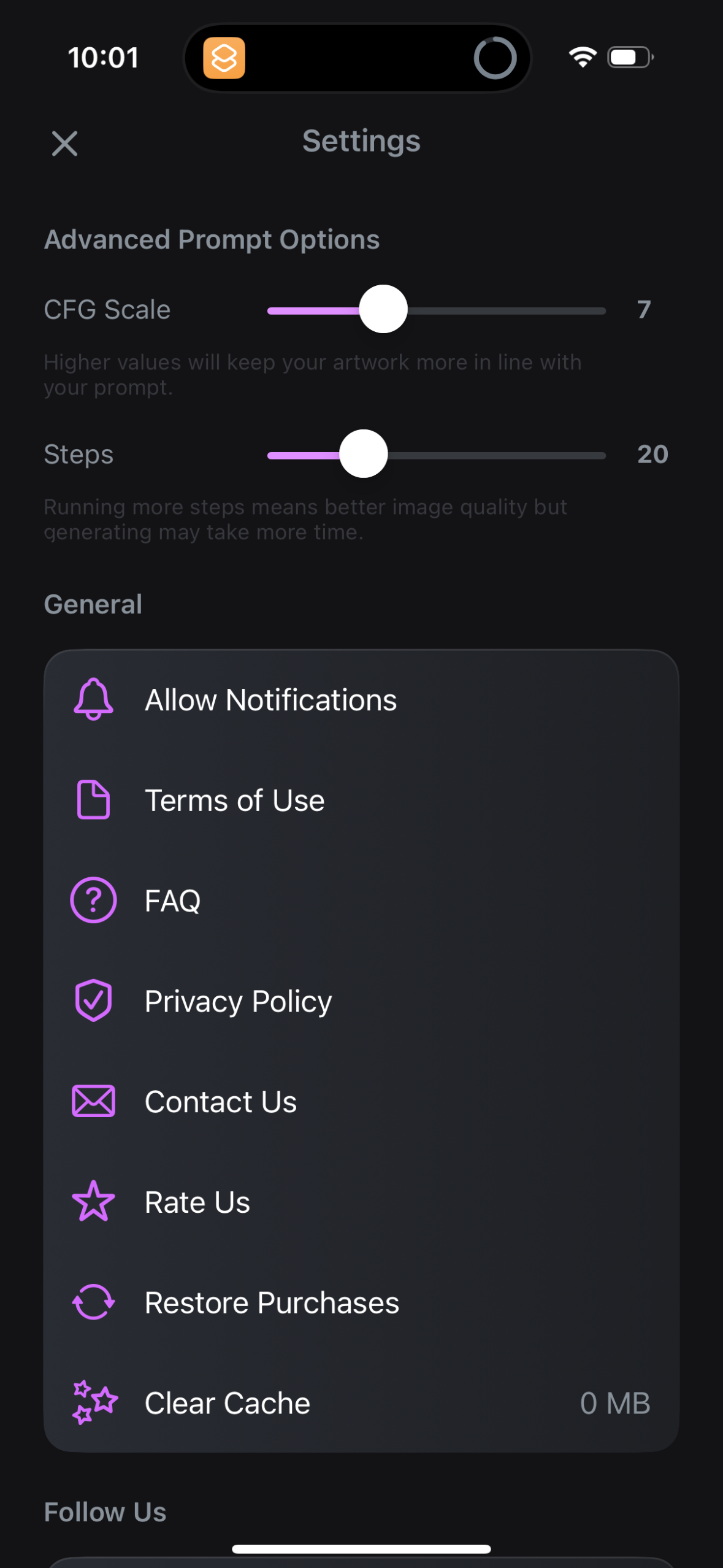Click the envelope icon beside Contact Us

(x=93, y=1100)
